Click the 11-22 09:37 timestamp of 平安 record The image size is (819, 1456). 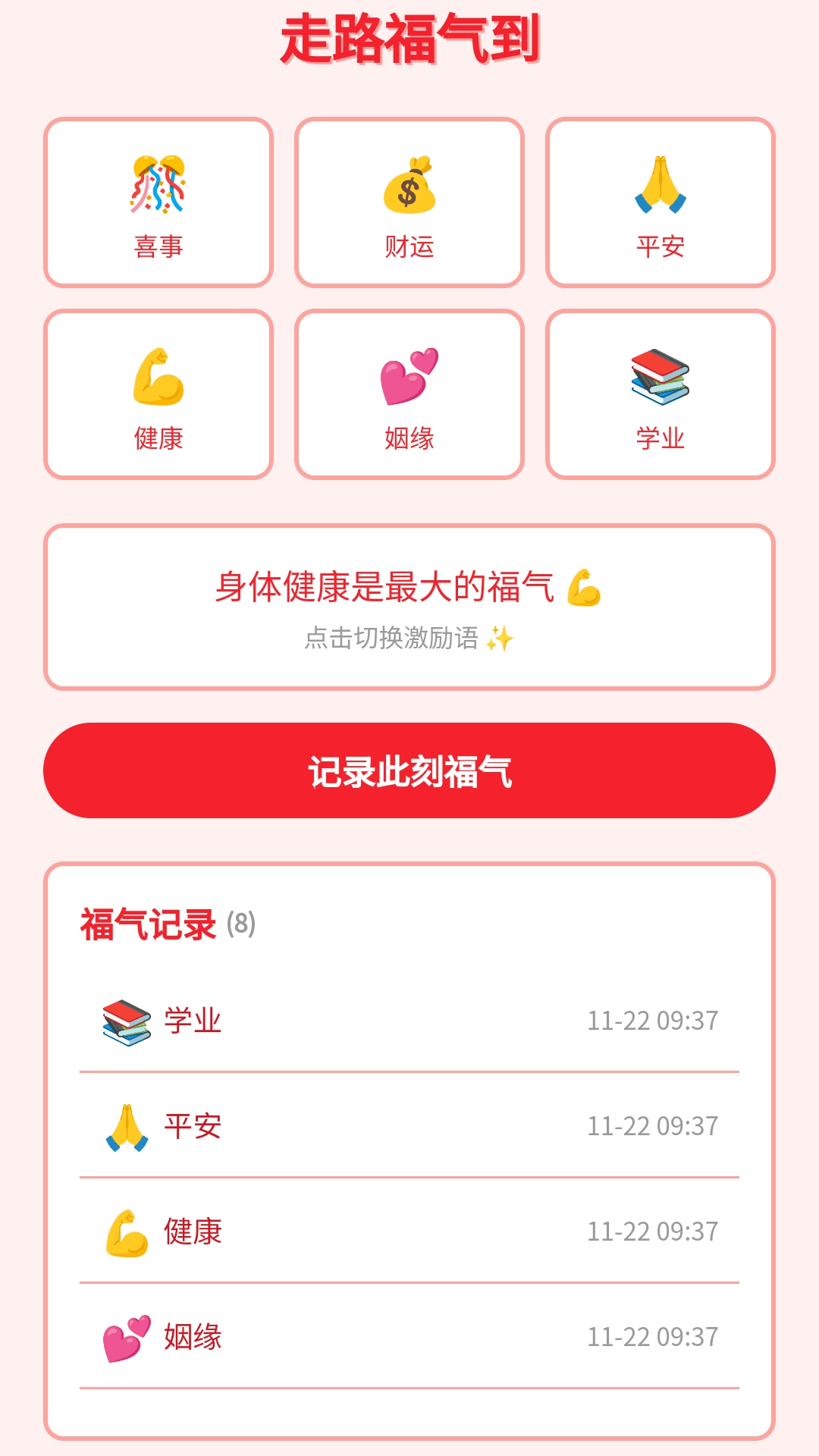tap(654, 1125)
